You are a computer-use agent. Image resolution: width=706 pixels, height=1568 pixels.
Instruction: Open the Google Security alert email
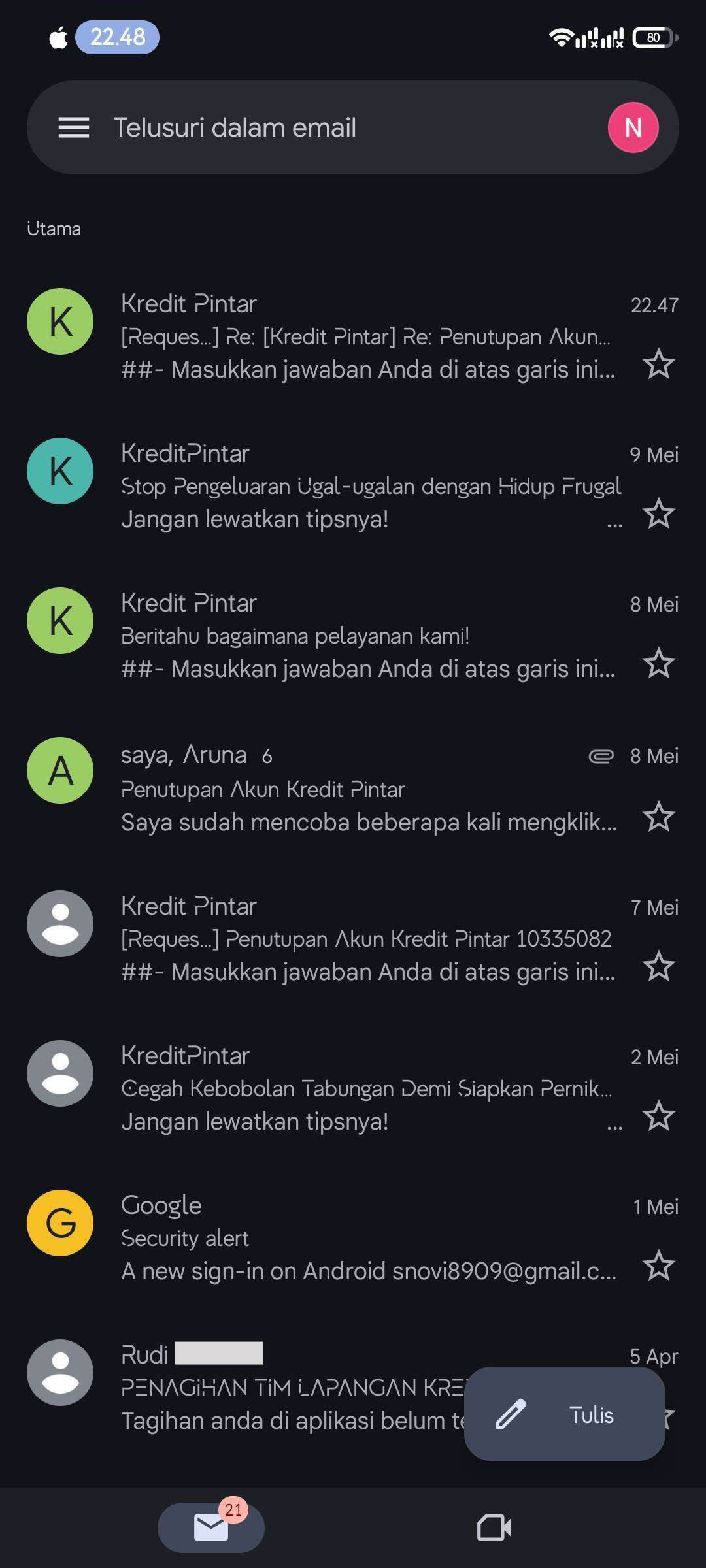(353, 1239)
